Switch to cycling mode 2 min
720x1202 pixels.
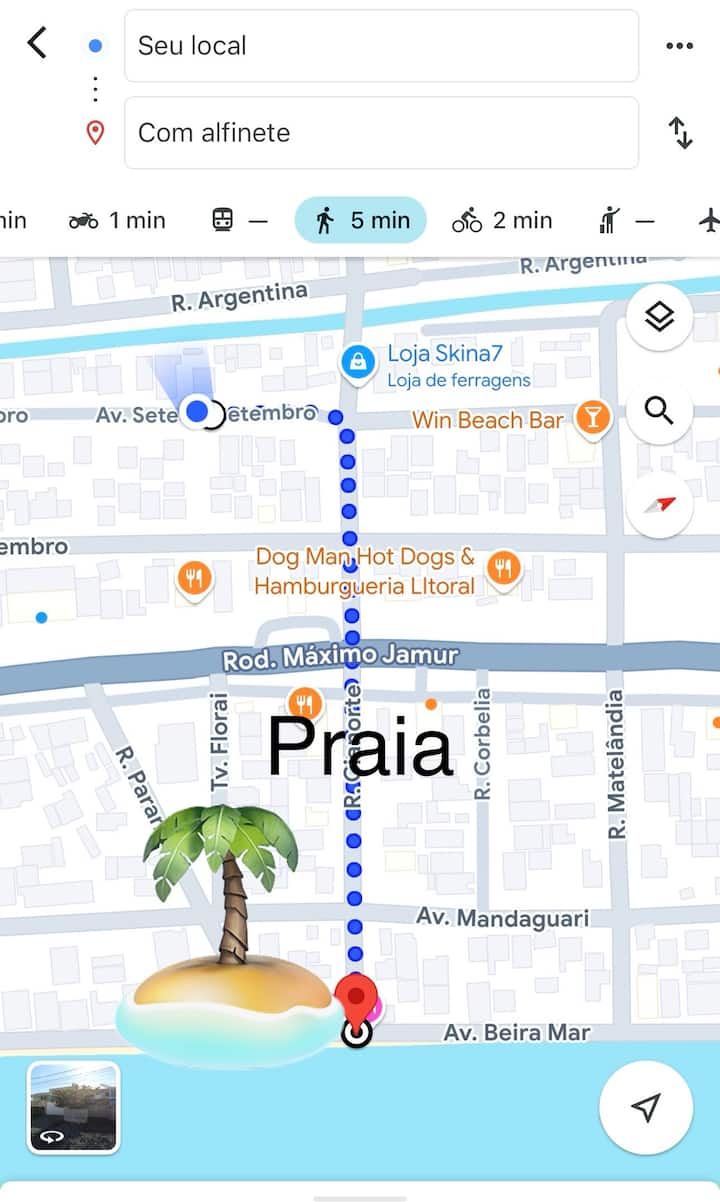point(502,220)
